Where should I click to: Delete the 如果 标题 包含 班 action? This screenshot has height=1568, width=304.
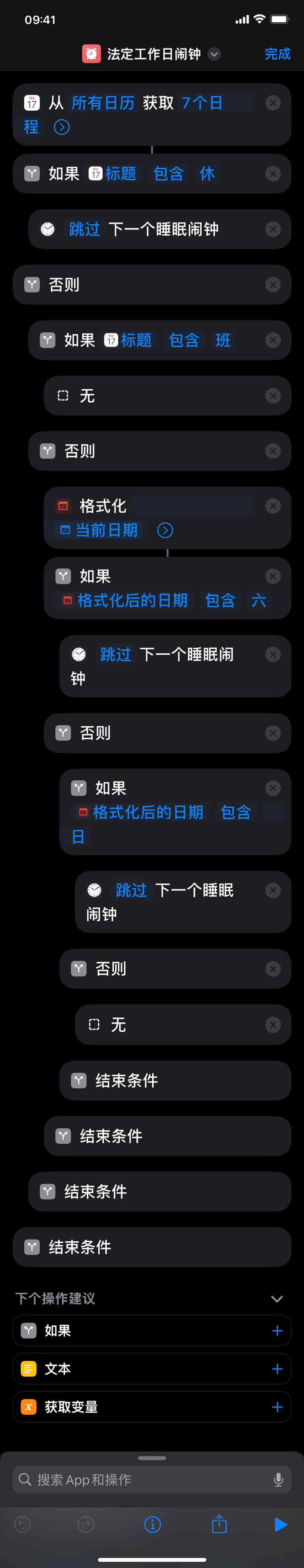pos(273,340)
